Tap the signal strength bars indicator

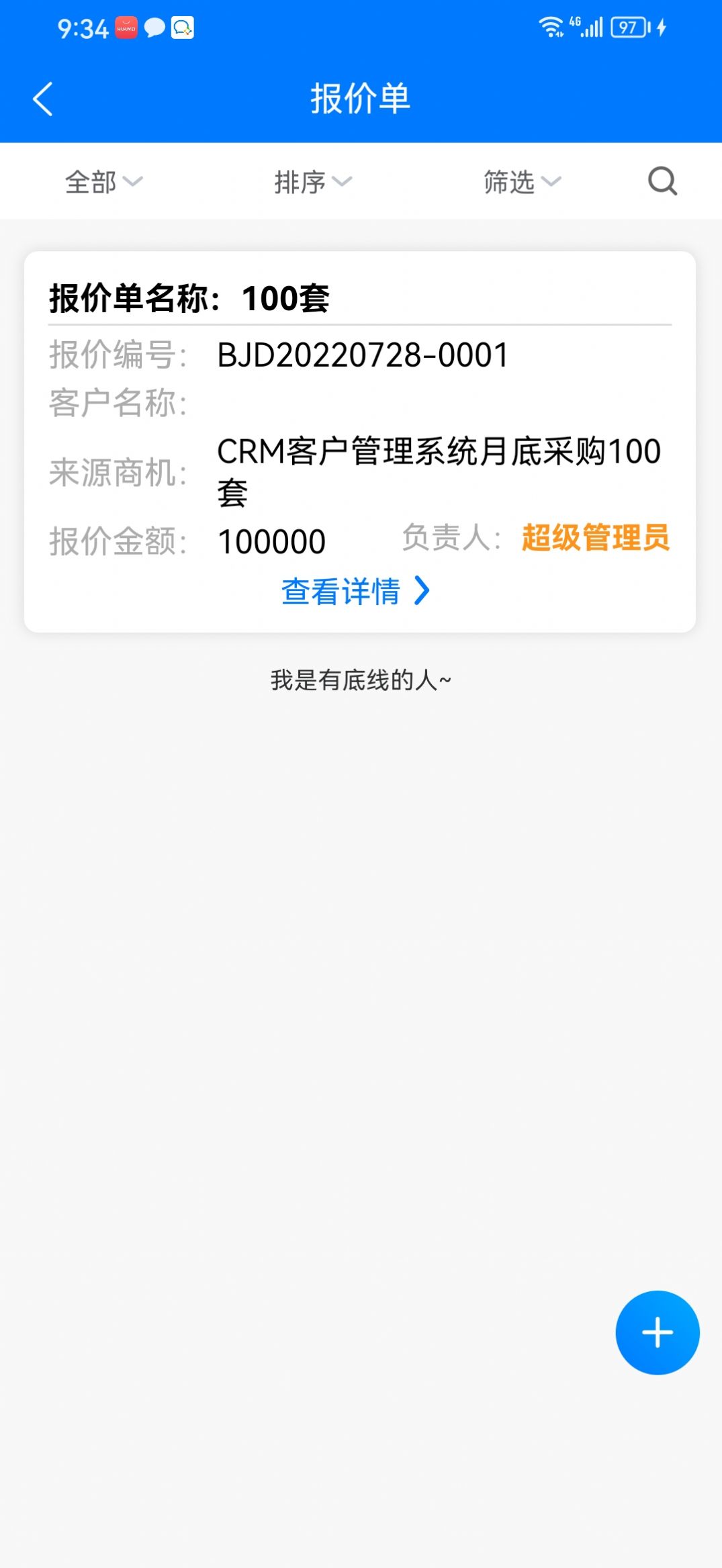coord(590,28)
